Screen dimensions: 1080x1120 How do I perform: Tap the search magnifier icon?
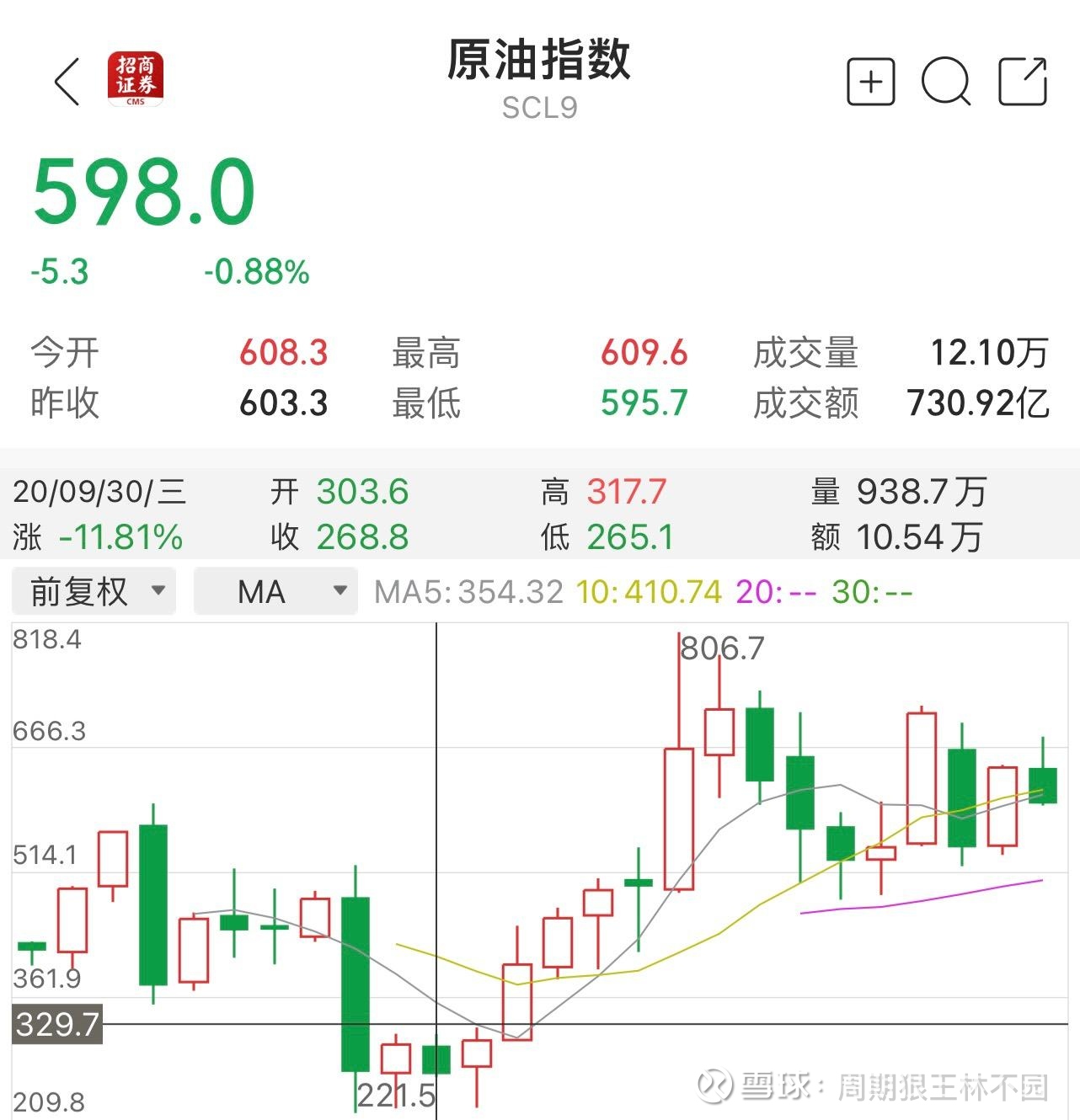[945, 80]
